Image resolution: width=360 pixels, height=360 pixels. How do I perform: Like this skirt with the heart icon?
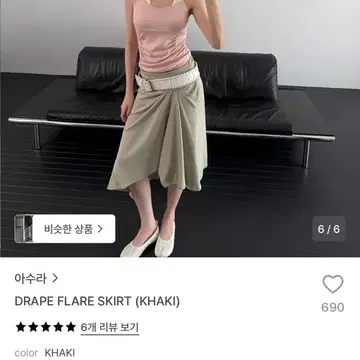(x=333, y=284)
